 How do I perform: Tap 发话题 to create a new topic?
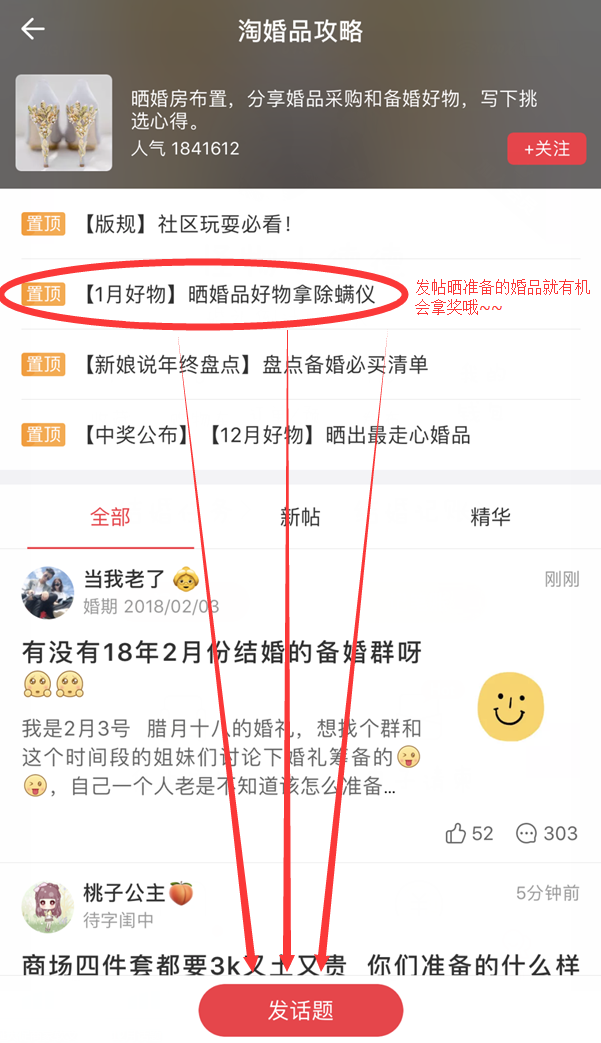(300, 1010)
